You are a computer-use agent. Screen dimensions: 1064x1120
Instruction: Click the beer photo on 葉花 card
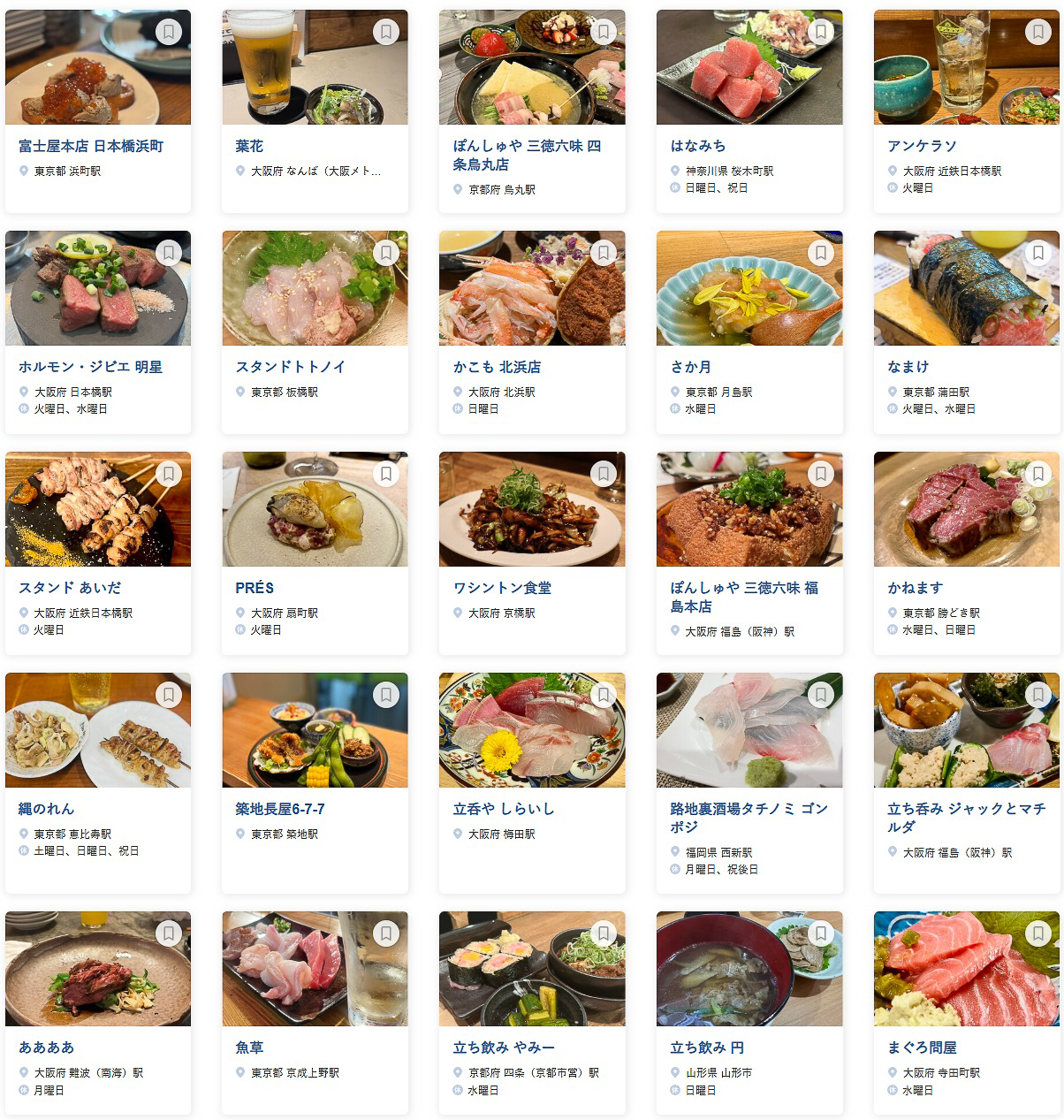tap(265, 66)
